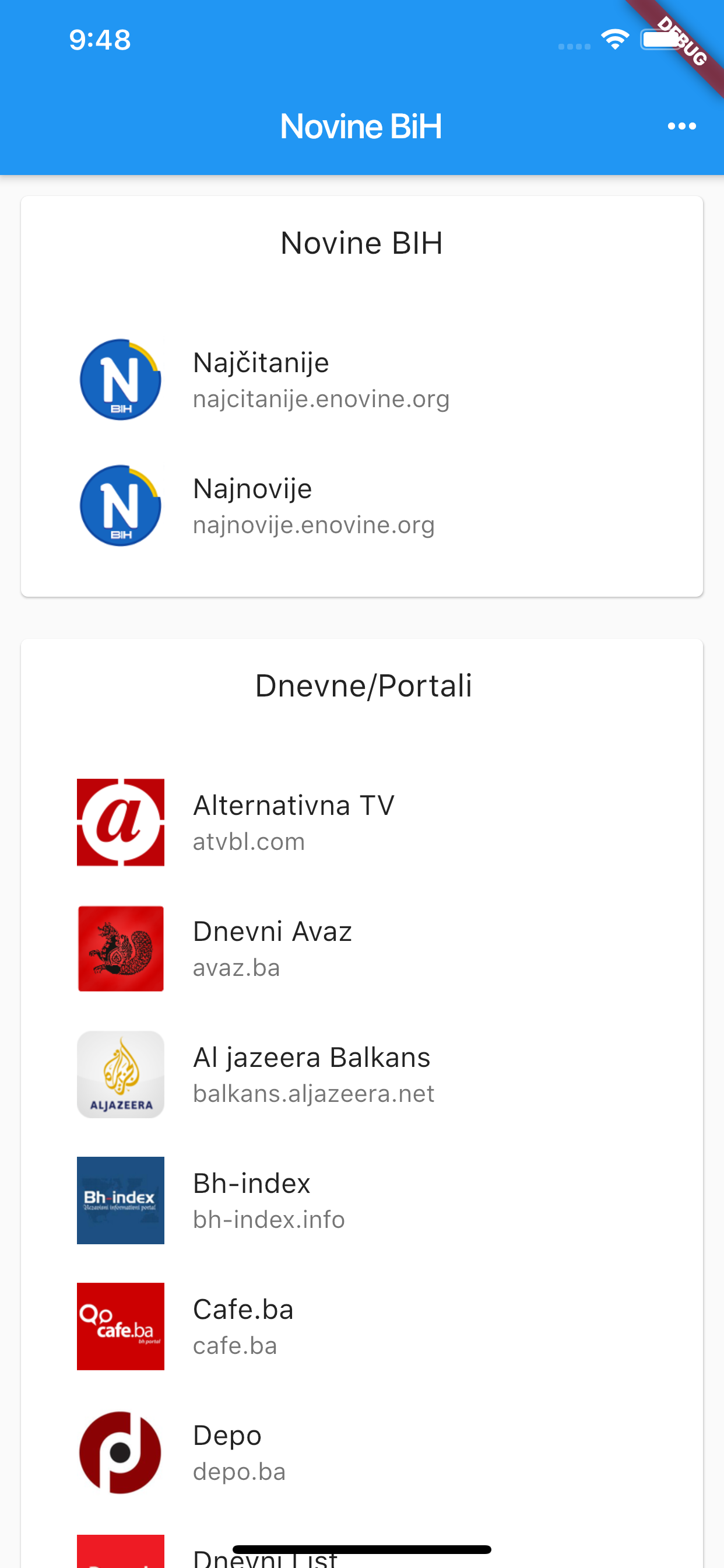Open Cafe.ba by tapping its logo
The width and height of the screenshot is (724, 1568).
pos(120,1326)
